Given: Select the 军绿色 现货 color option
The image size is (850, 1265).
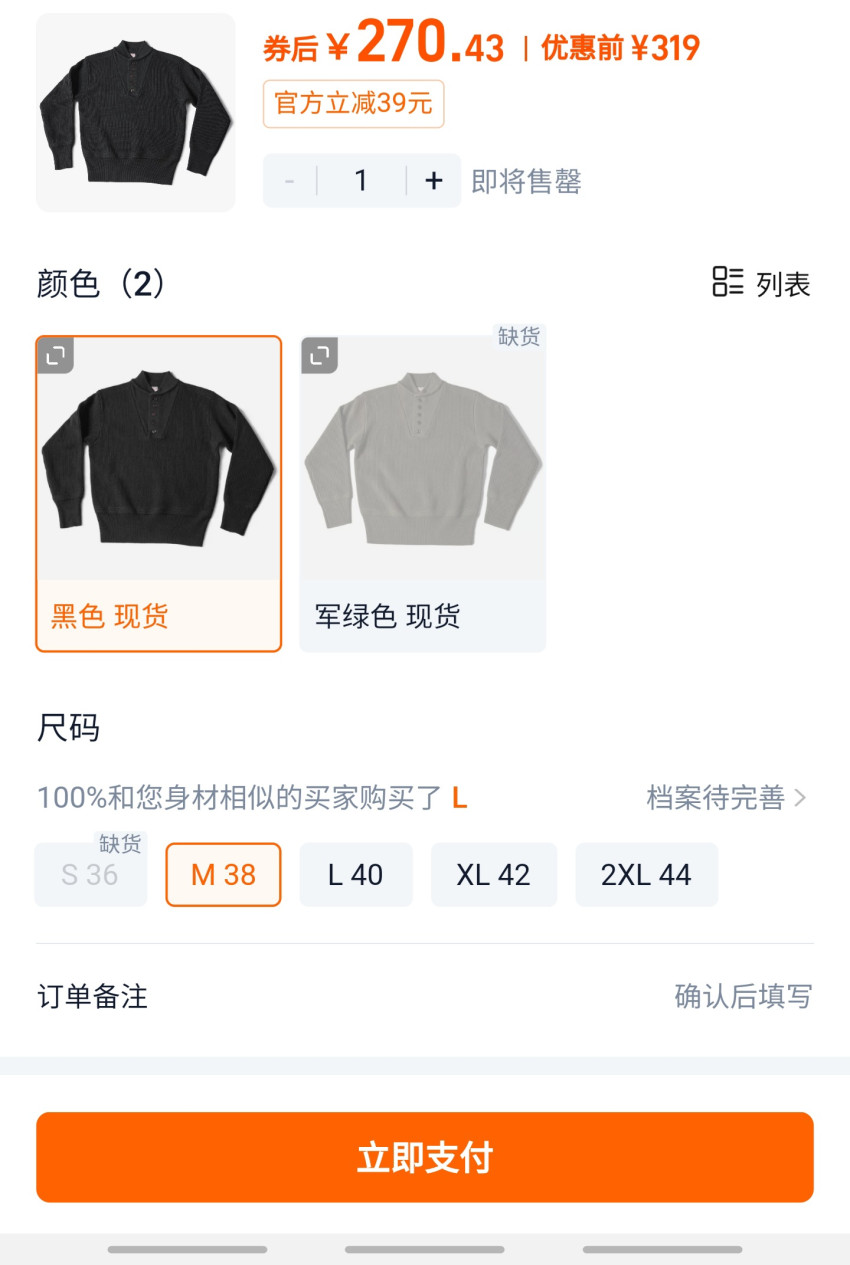Looking at the screenshot, I should [x=422, y=494].
